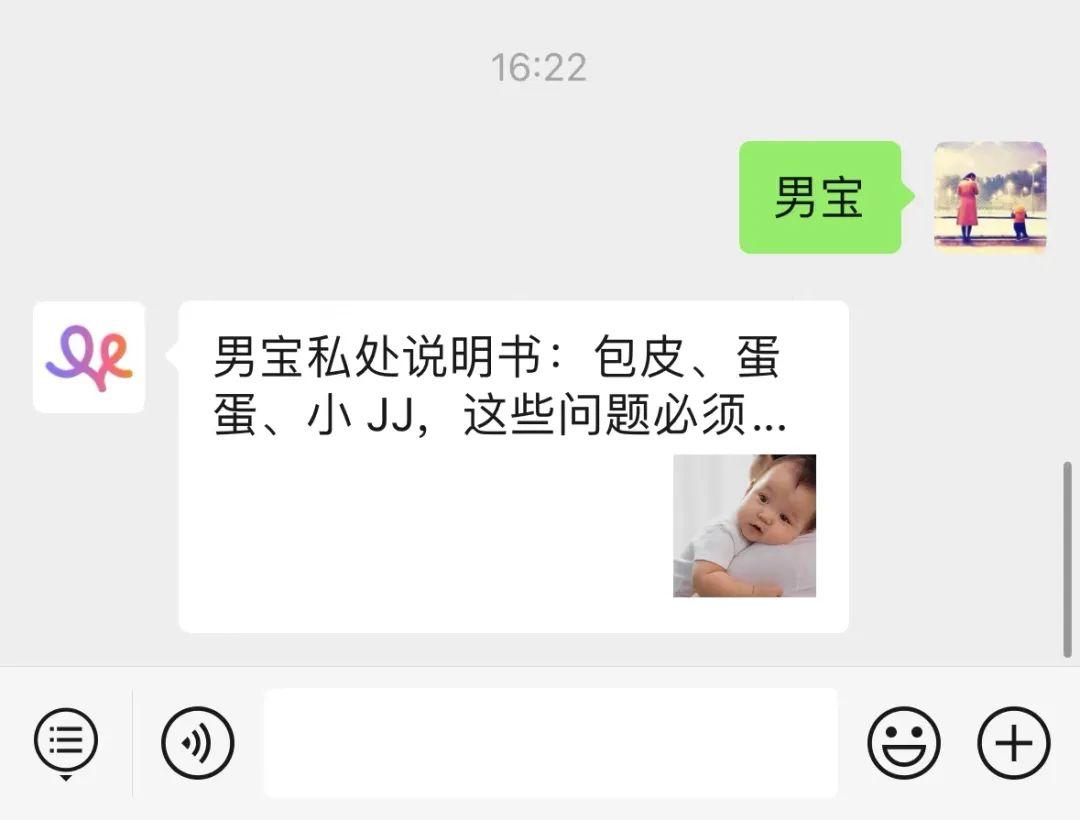Switch to voice message input
The height and width of the screenshot is (820, 1080).
click(198, 743)
